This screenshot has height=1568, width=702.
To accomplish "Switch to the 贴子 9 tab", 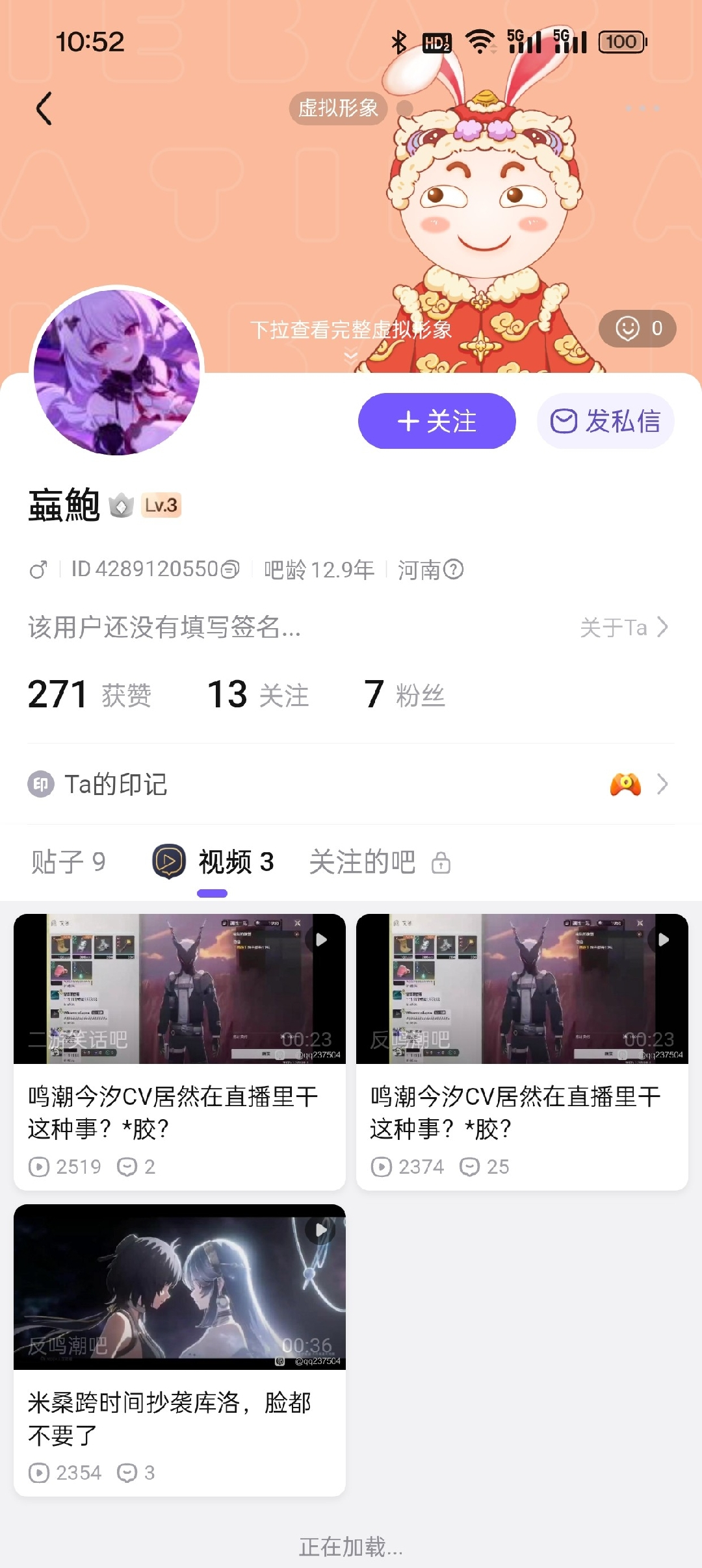I will 68,862.
